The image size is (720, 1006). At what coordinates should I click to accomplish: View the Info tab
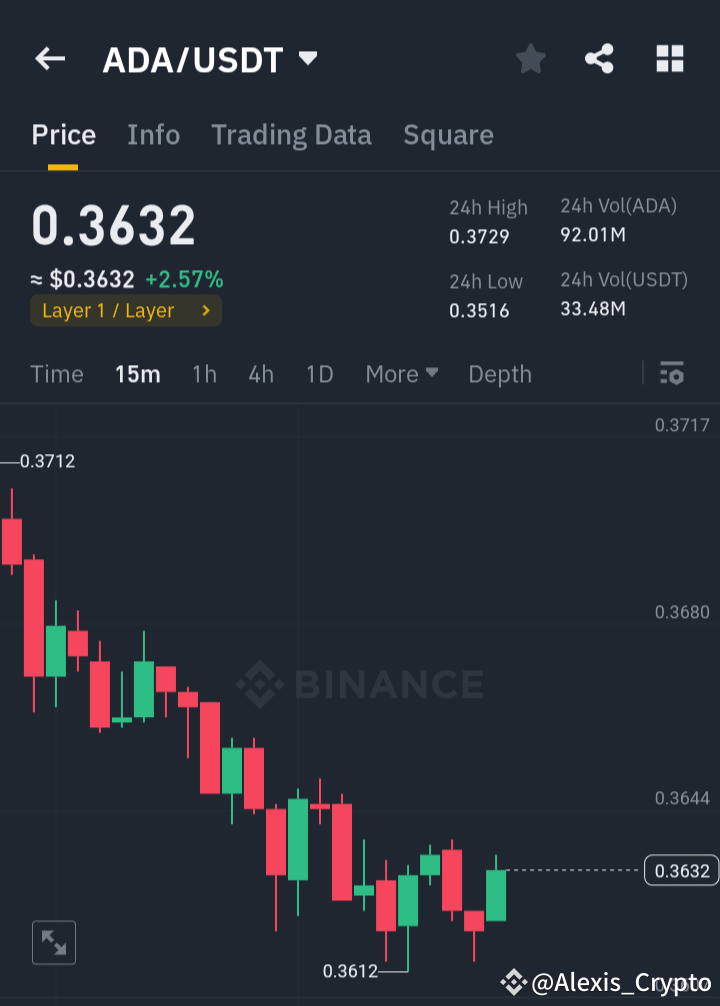pos(153,134)
